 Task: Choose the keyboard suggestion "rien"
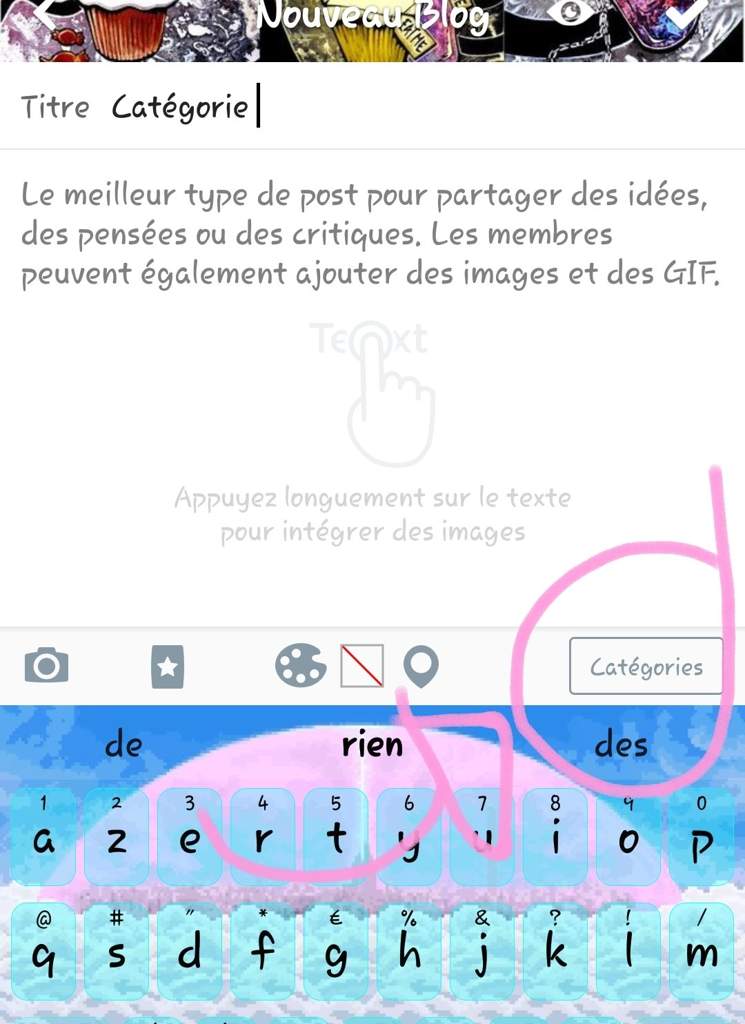[372, 744]
